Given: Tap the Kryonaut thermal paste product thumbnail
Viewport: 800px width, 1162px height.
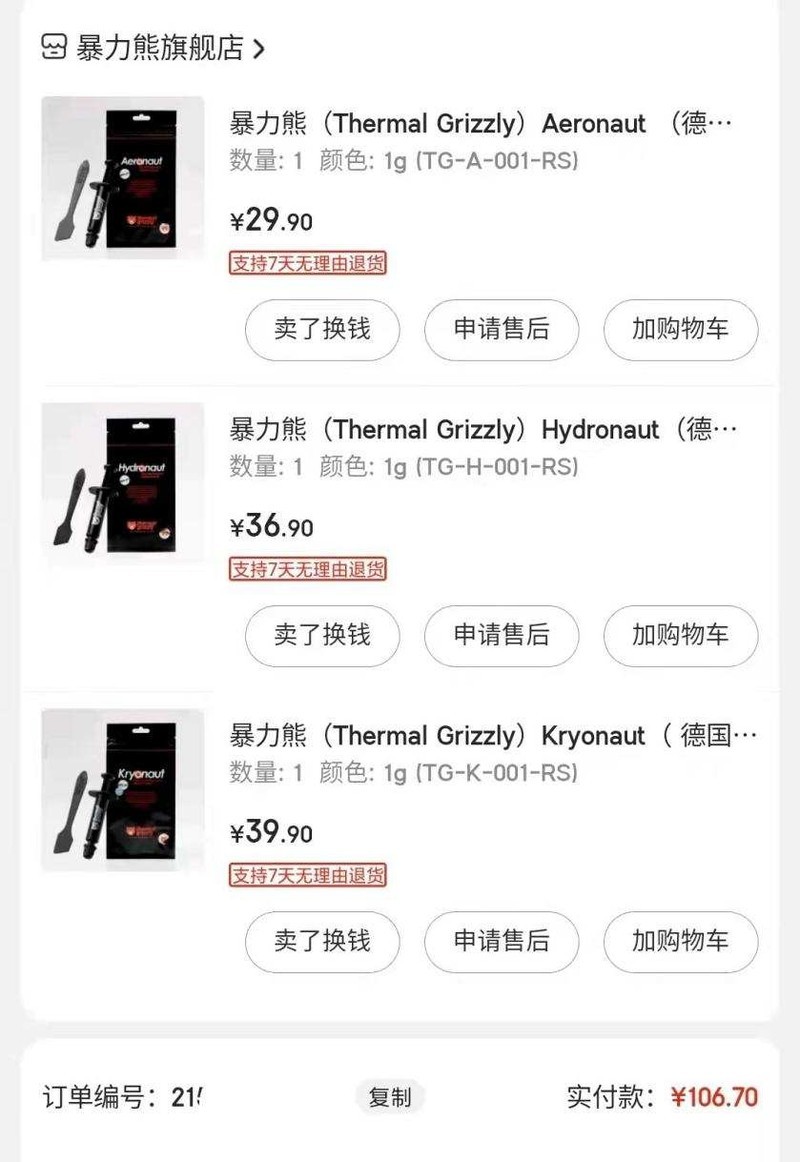Looking at the screenshot, I should pyautogui.click(x=122, y=795).
